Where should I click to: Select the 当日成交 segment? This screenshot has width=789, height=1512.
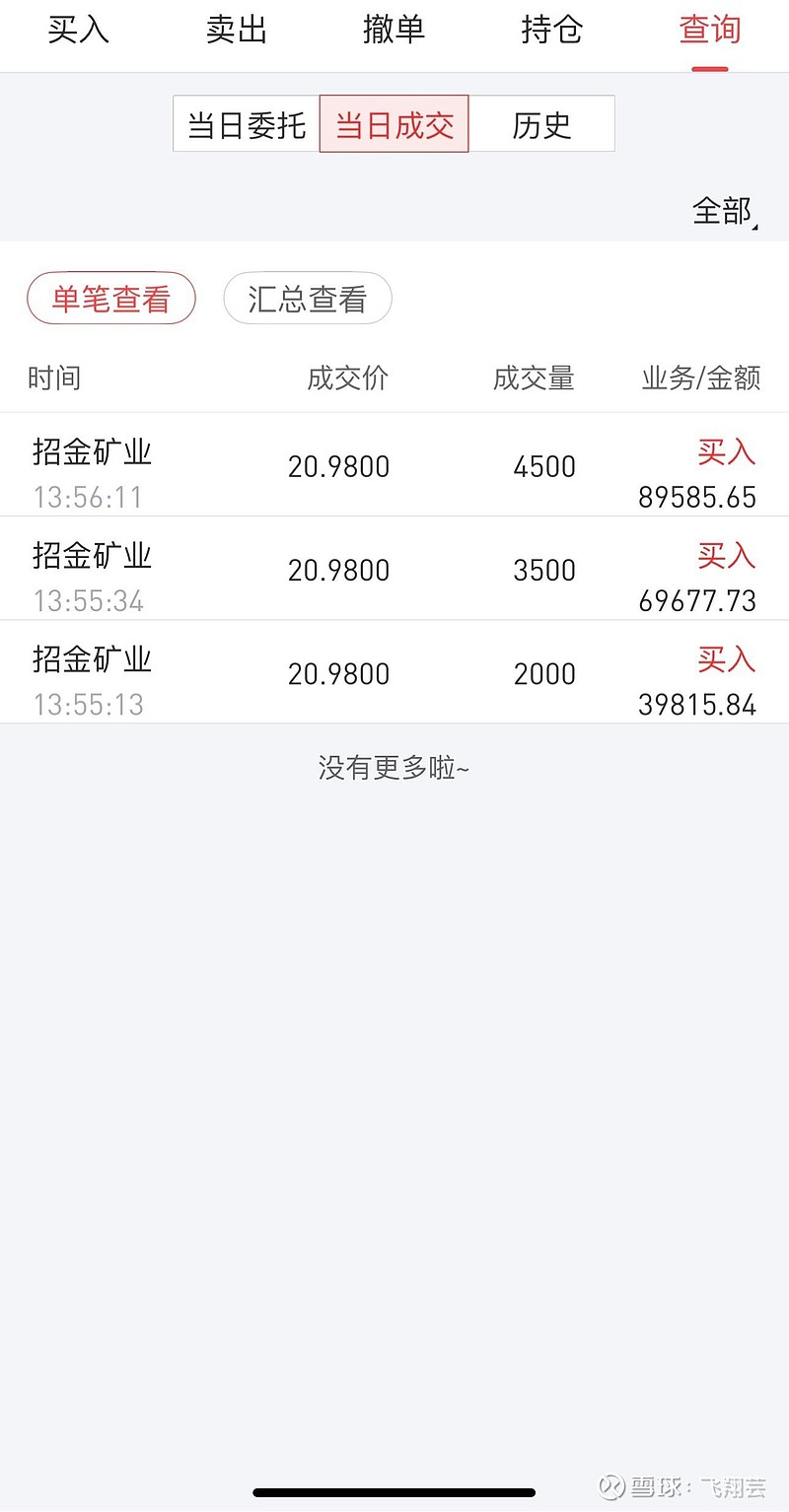(394, 124)
